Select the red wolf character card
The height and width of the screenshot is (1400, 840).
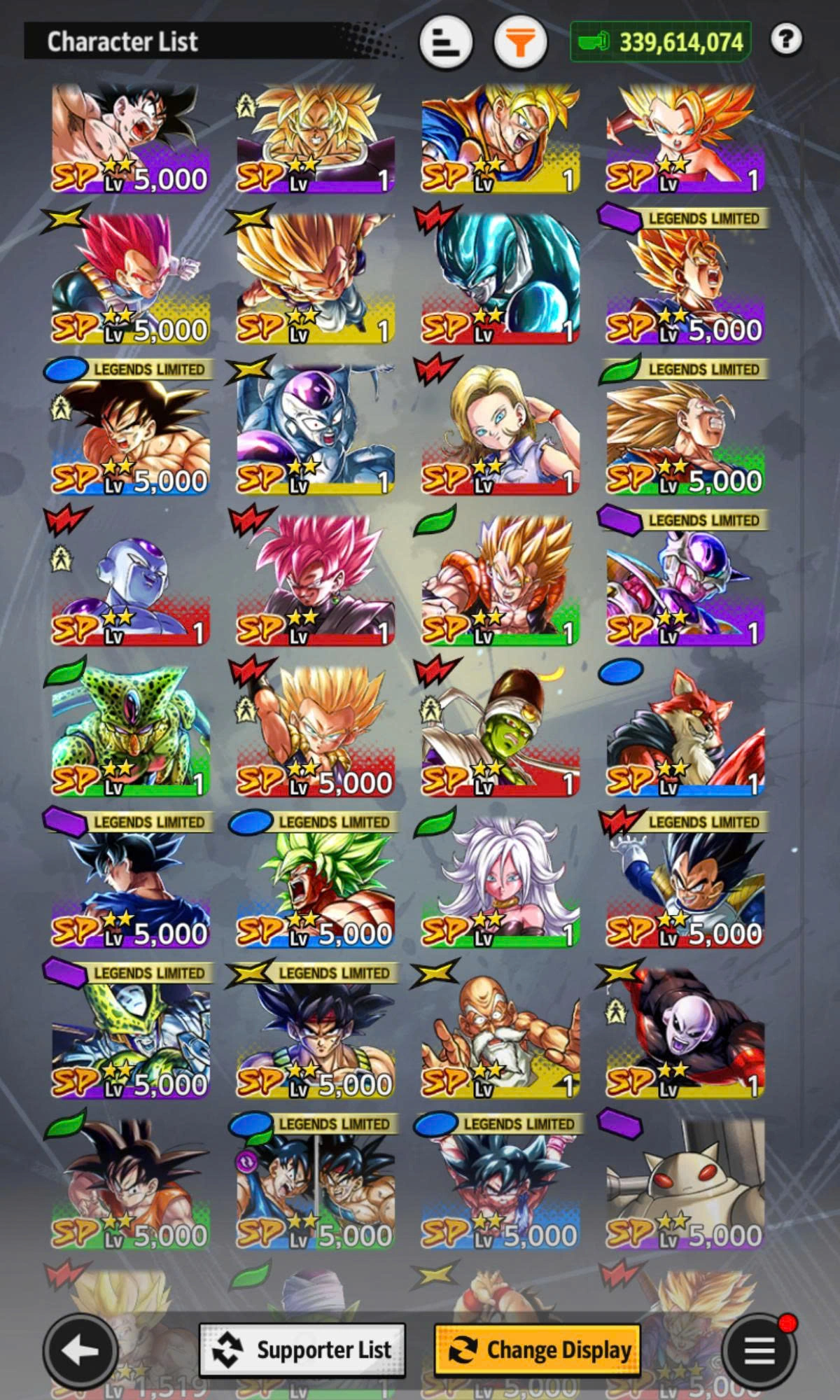pyautogui.click(x=685, y=730)
